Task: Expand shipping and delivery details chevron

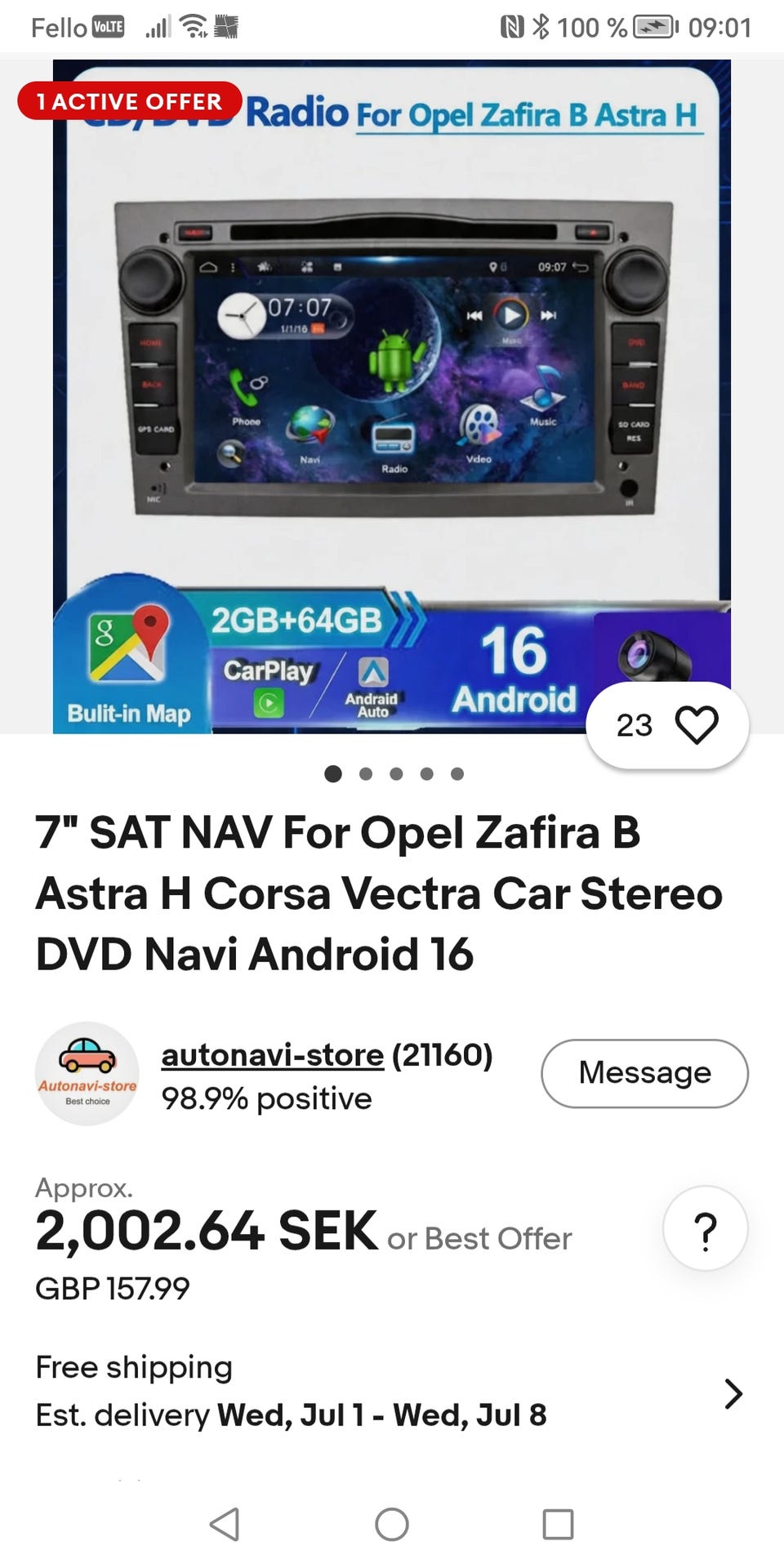Action: (x=733, y=1393)
